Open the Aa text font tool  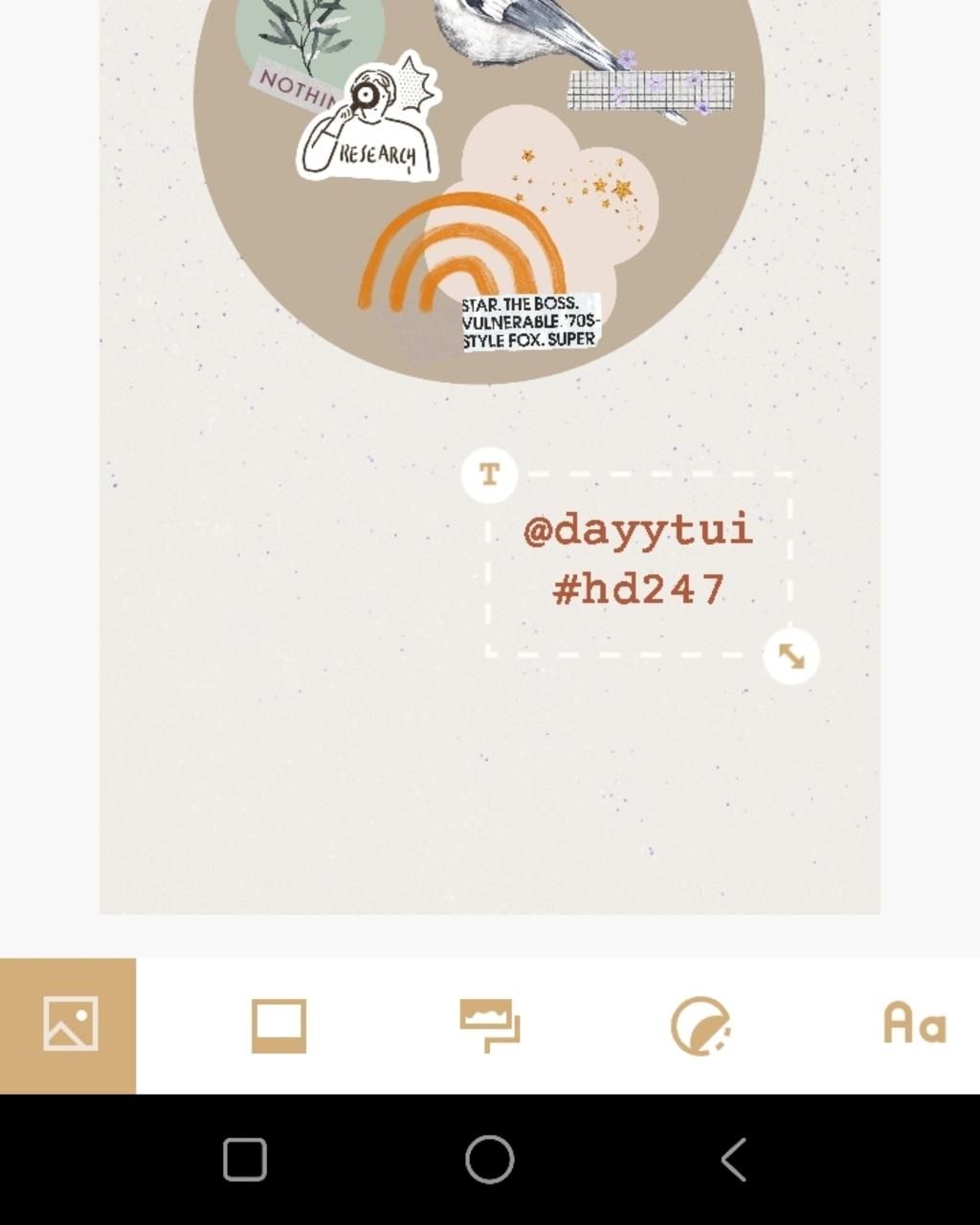914,1024
